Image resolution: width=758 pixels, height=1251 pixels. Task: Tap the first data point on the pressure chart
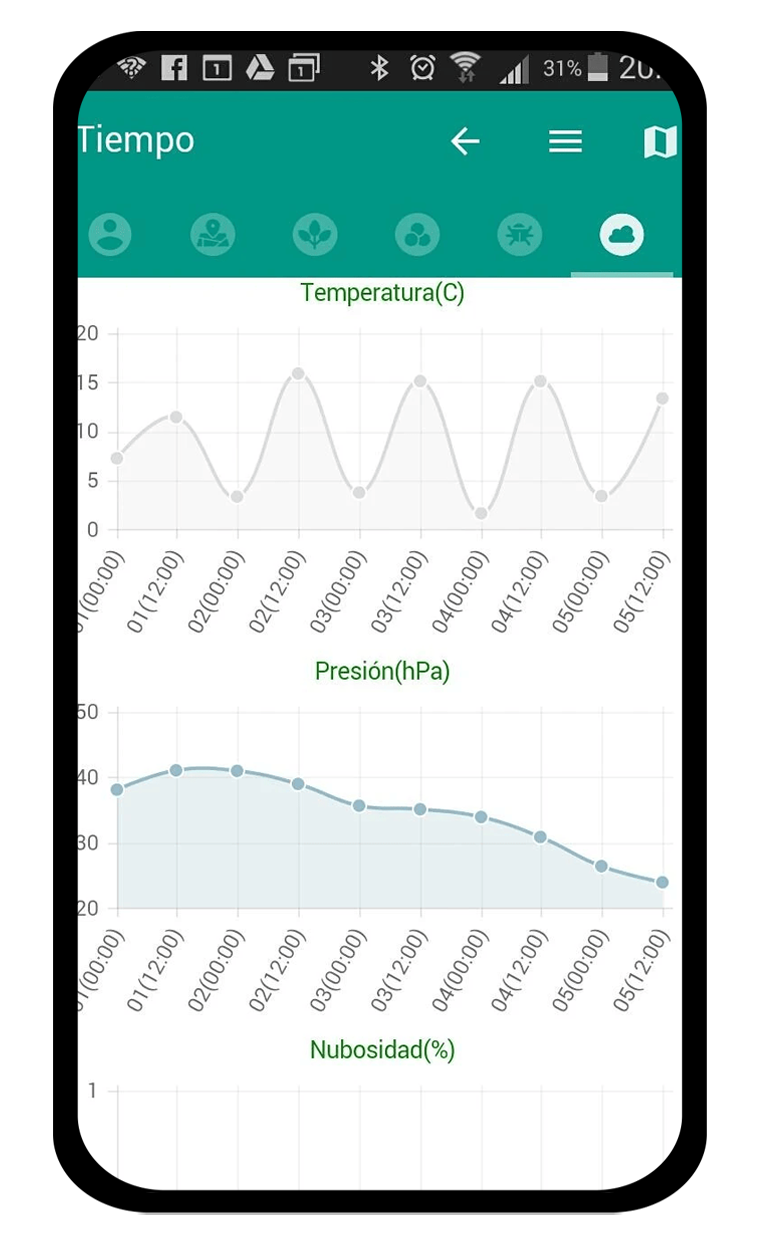pyautogui.click(x=117, y=790)
